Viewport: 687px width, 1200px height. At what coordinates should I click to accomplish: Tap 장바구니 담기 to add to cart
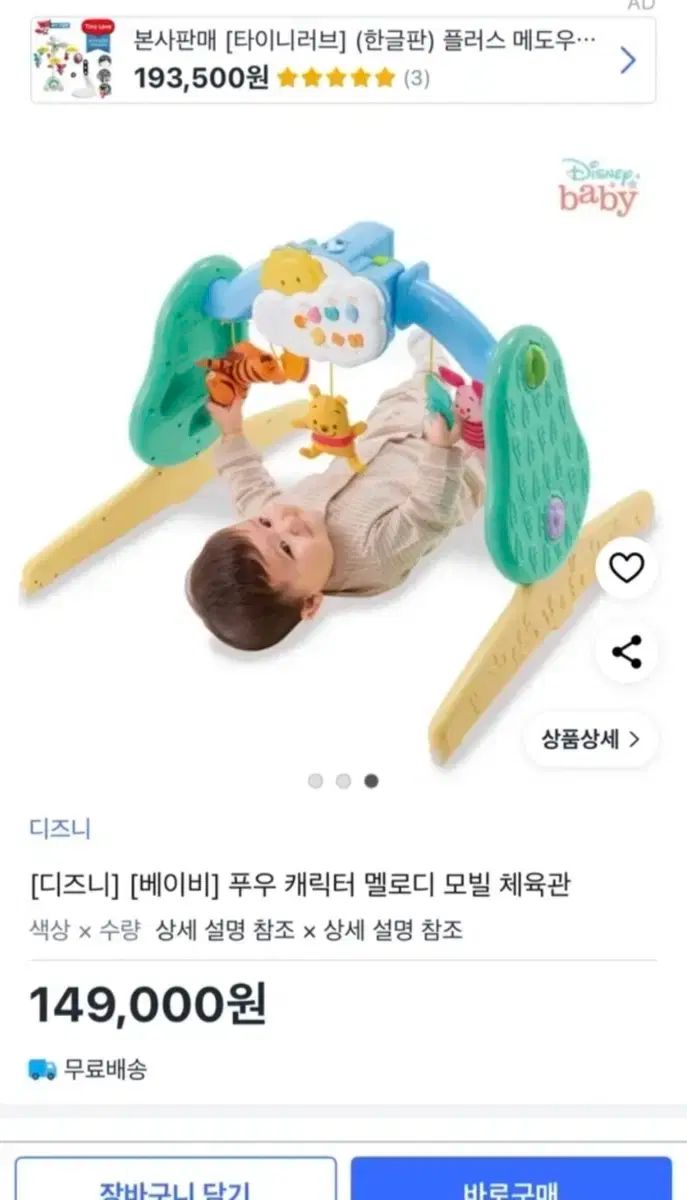pos(176,1183)
